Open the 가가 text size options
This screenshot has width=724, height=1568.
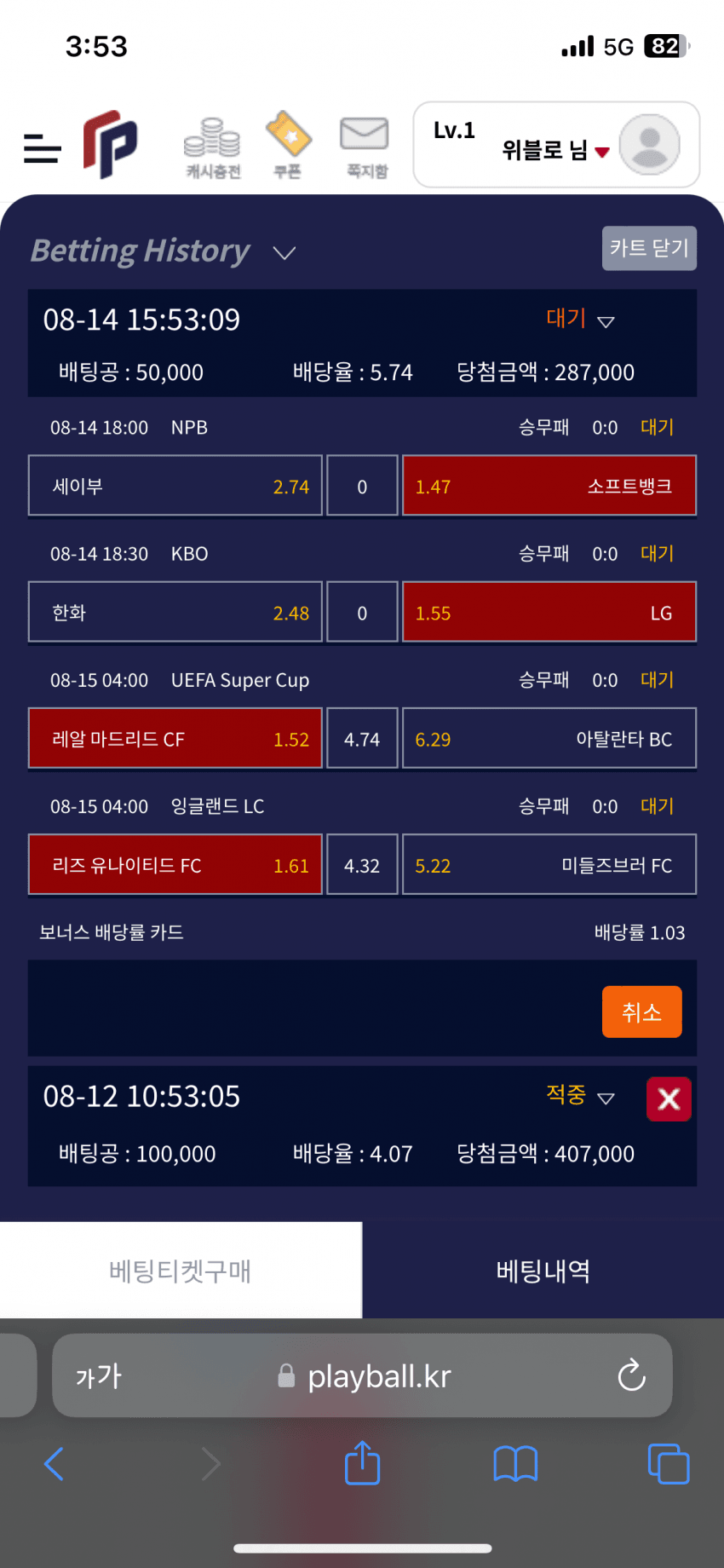tap(99, 1375)
